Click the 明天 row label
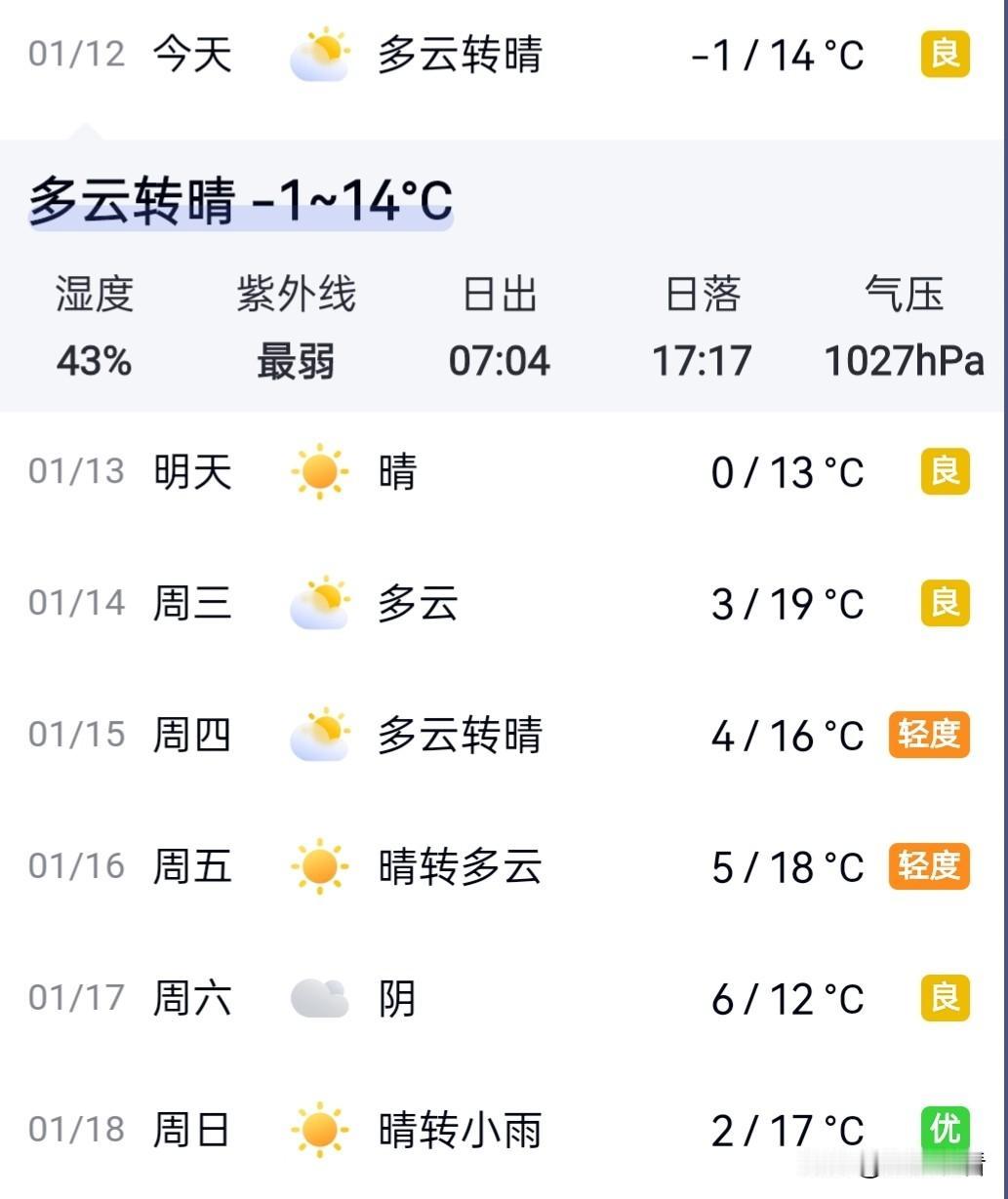Image resolution: width=1008 pixels, height=1199 pixels. click(191, 472)
